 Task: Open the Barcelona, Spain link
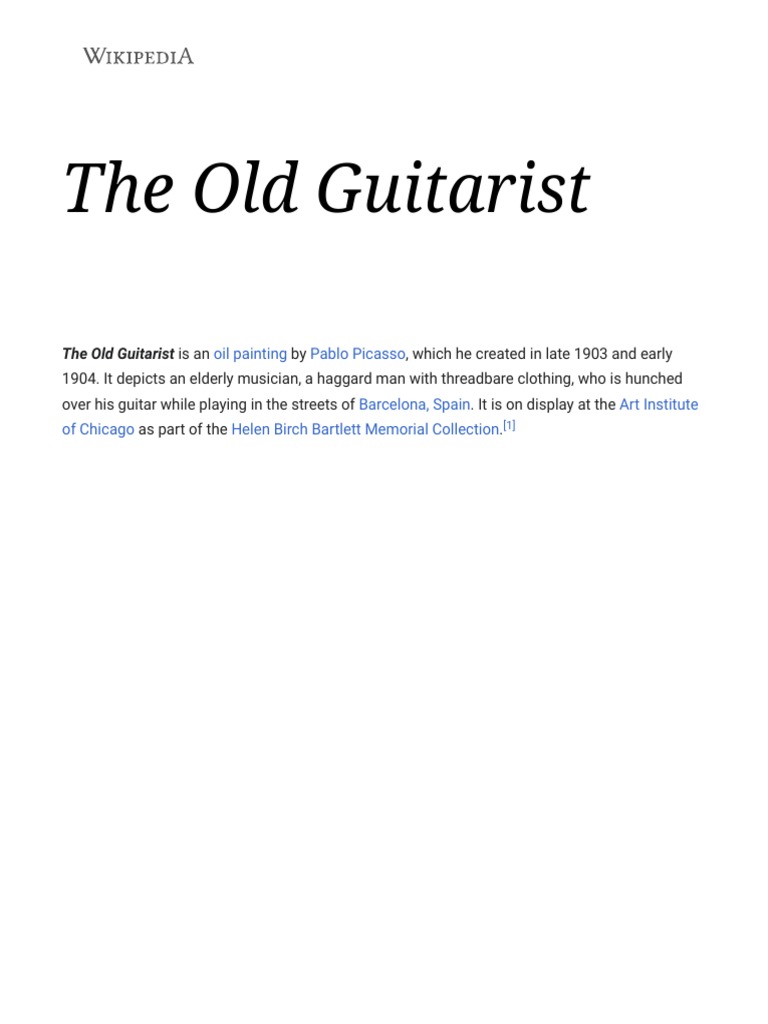tap(414, 404)
